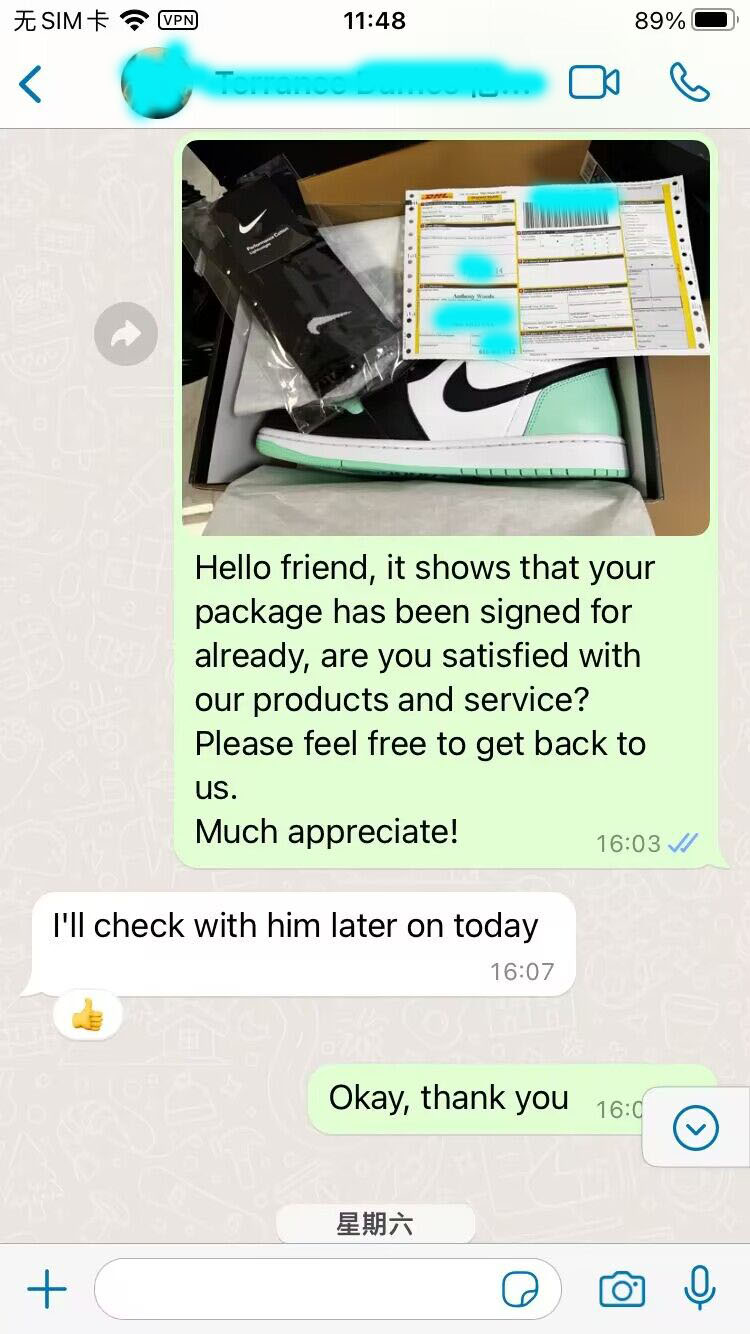Image resolution: width=750 pixels, height=1334 pixels.
Task: Tap the thumbs up reaction
Action: pos(88,1017)
